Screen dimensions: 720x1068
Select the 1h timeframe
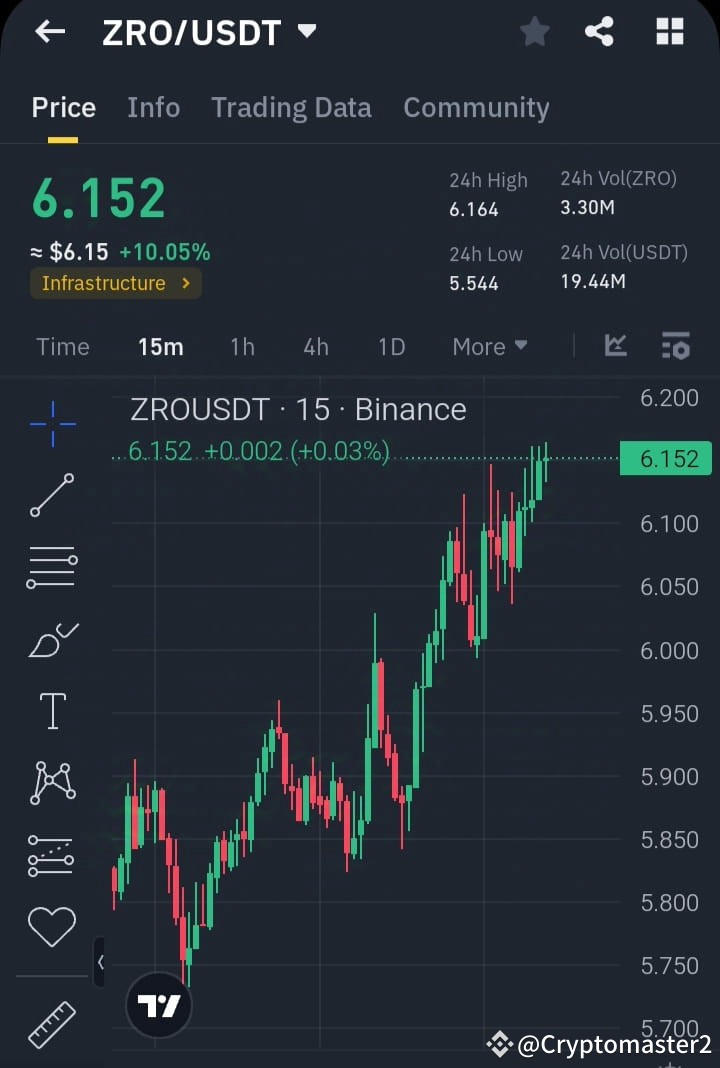coord(242,346)
